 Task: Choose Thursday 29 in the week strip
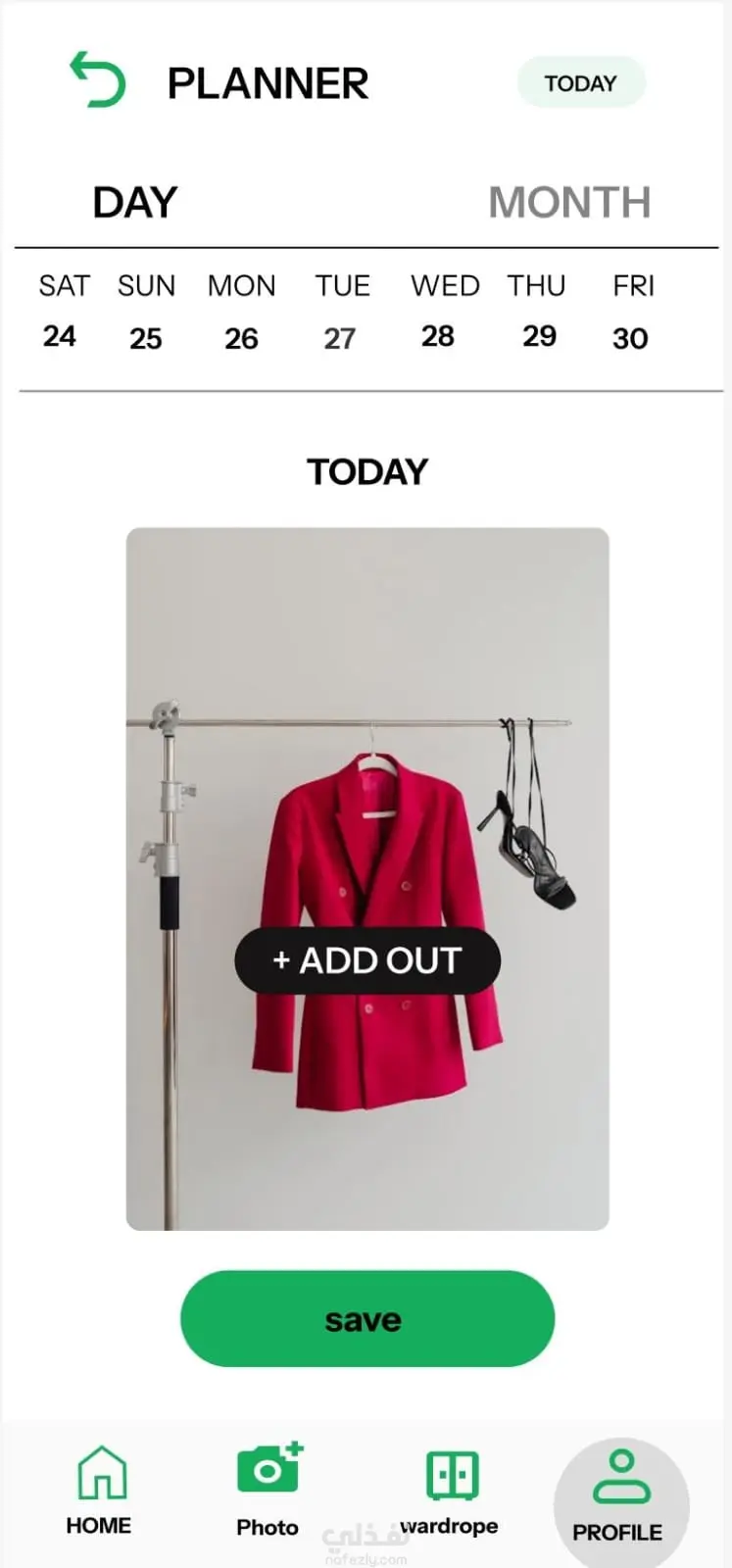(x=537, y=312)
